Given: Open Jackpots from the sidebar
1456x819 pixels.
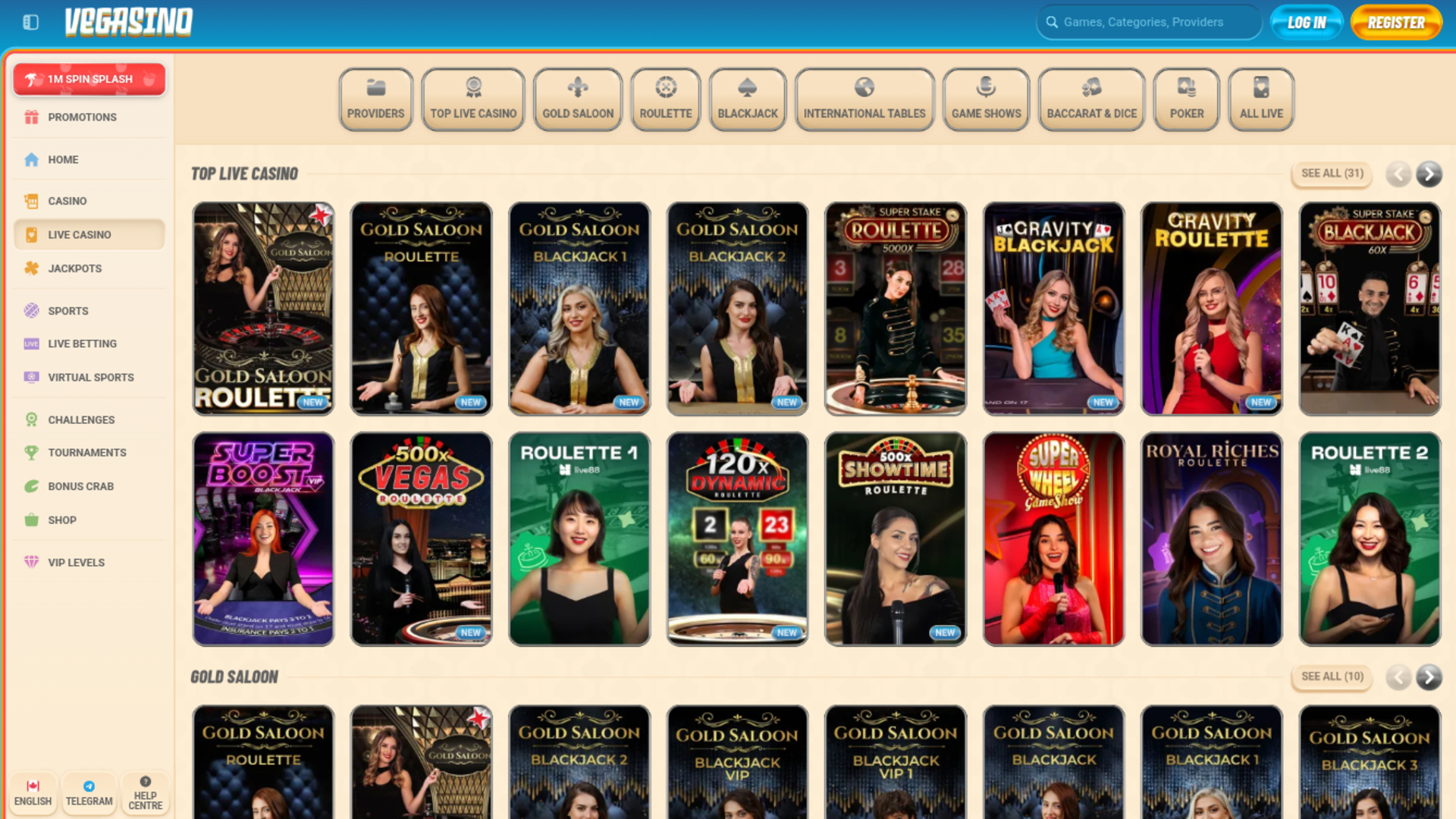Looking at the screenshot, I should (x=74, y=268).
